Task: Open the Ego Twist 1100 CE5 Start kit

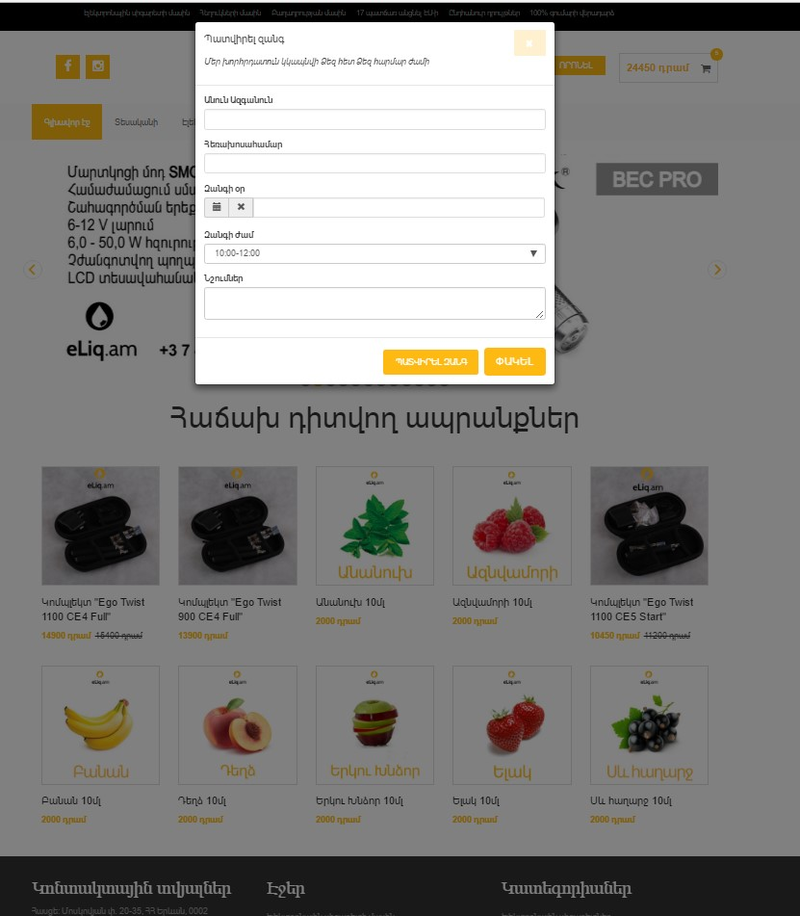Action: point(648,526)
